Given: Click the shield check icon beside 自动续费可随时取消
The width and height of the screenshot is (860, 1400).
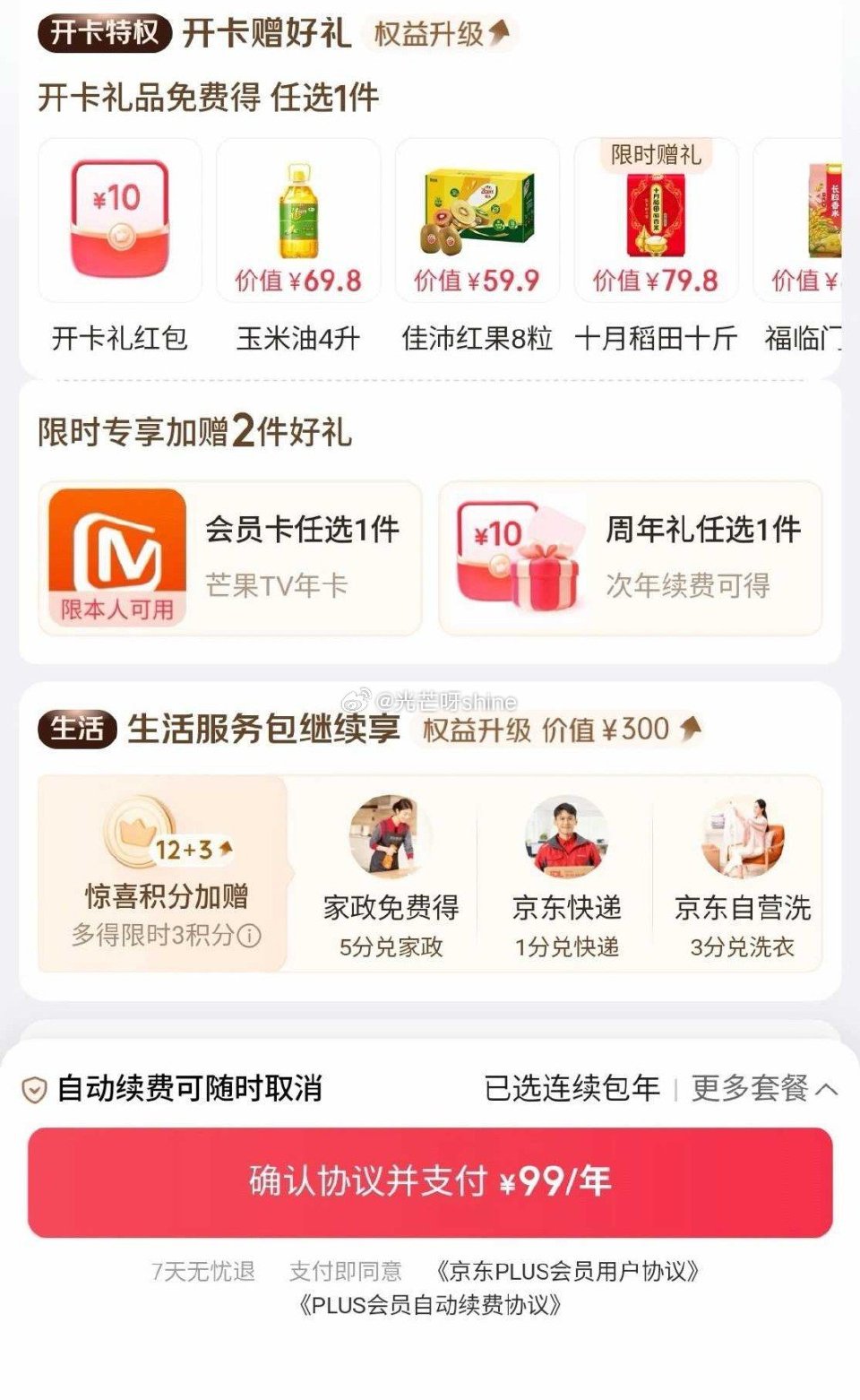Looking at the screenshot, I should tap(35, 1088).
